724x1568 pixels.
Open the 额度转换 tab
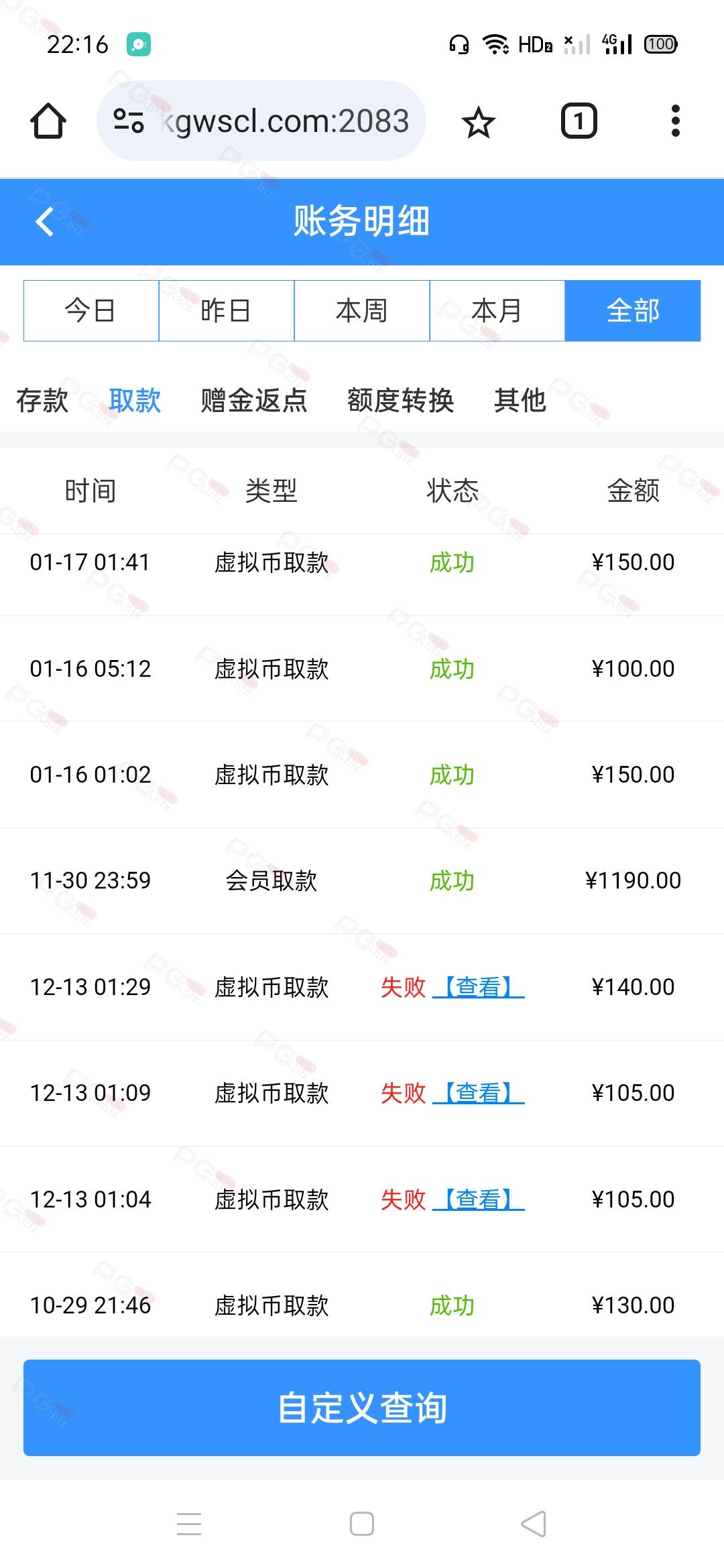pyautogui.click(x=400, y=401)
